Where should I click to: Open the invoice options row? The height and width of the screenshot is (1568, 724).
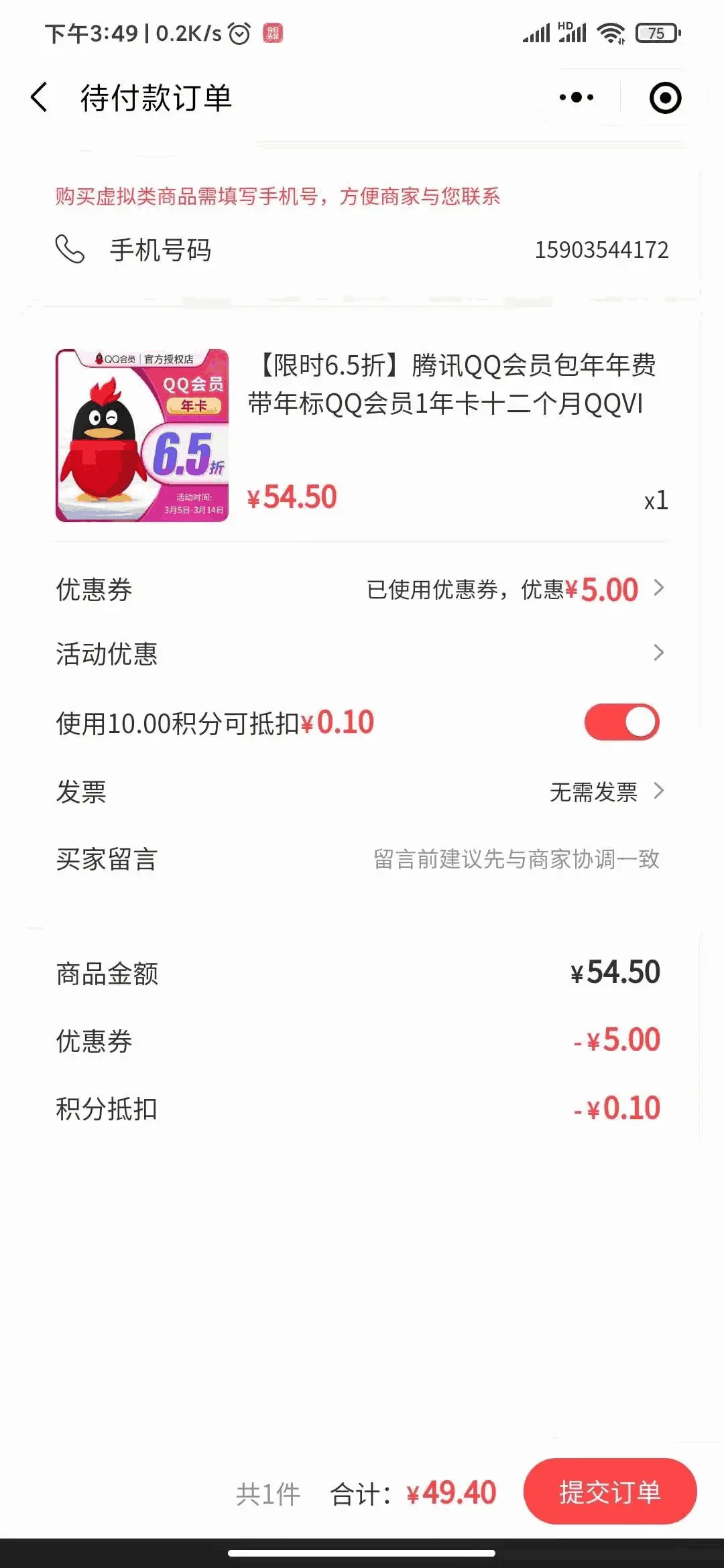362,791
